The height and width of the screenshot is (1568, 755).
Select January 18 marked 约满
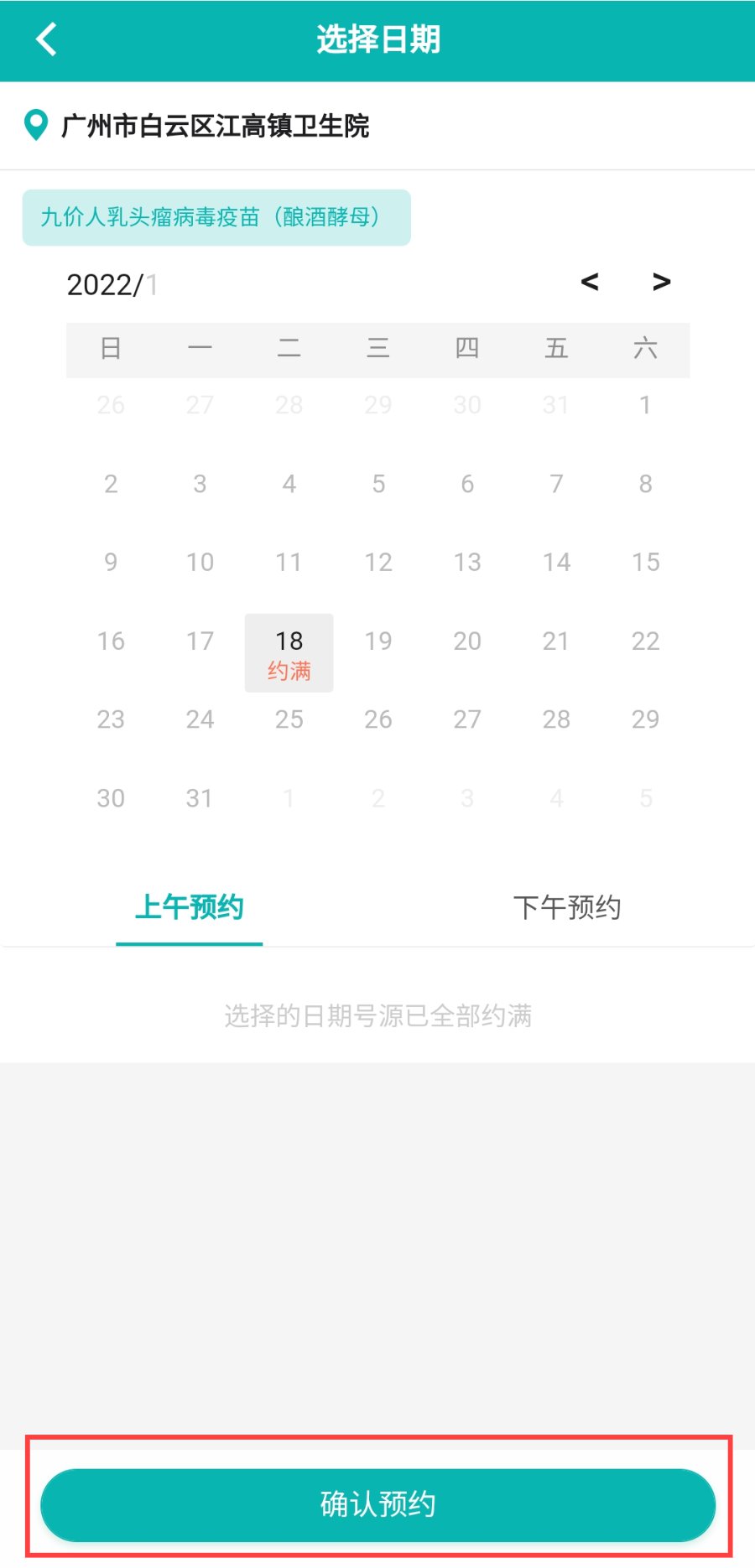[x=289, y=652]
